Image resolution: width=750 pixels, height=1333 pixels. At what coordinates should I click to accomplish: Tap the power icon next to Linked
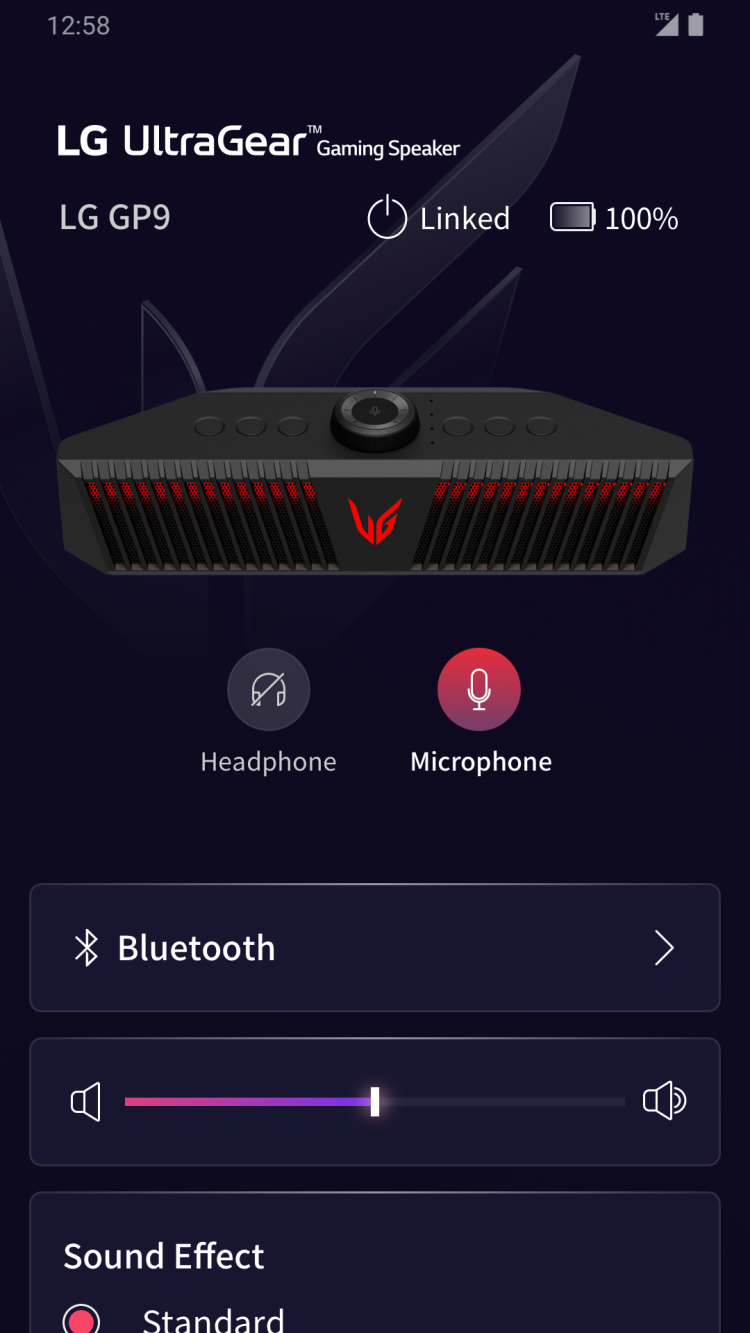click(x=387, y=218)
